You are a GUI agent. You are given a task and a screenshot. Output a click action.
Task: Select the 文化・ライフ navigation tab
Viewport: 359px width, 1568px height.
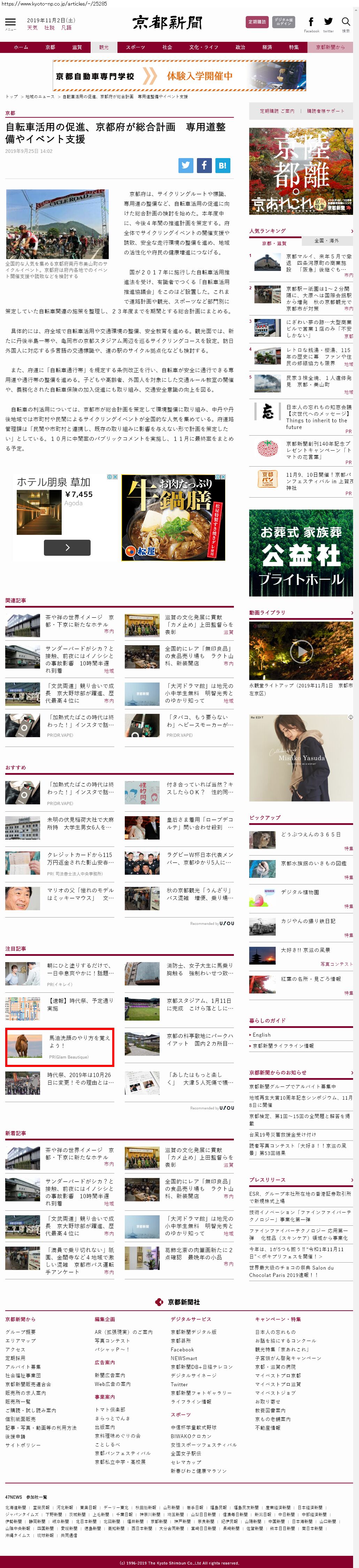[x=203, y=47]
